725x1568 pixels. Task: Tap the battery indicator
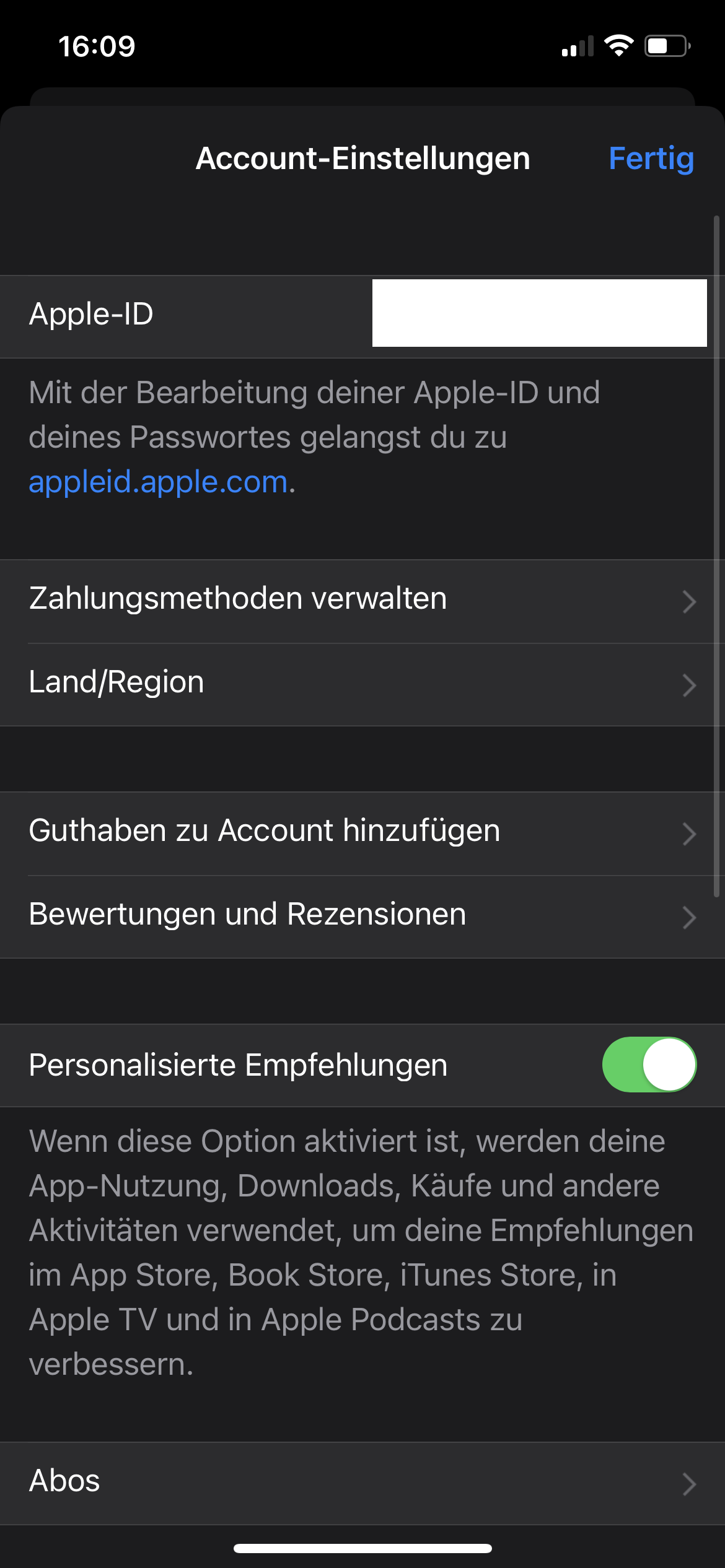coord(666,45)
